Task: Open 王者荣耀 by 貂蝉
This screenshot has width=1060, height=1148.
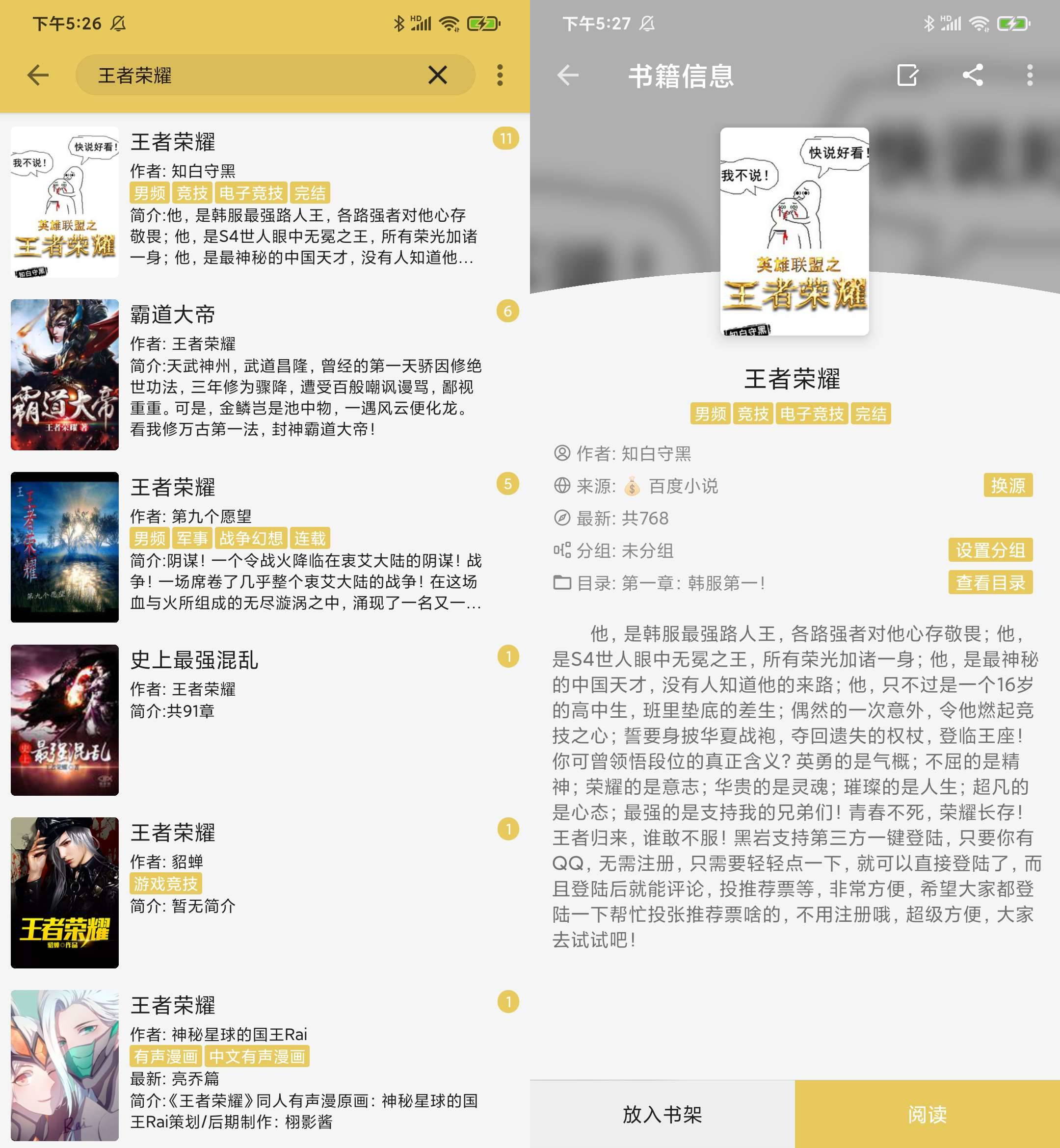Action: point(264,892)
